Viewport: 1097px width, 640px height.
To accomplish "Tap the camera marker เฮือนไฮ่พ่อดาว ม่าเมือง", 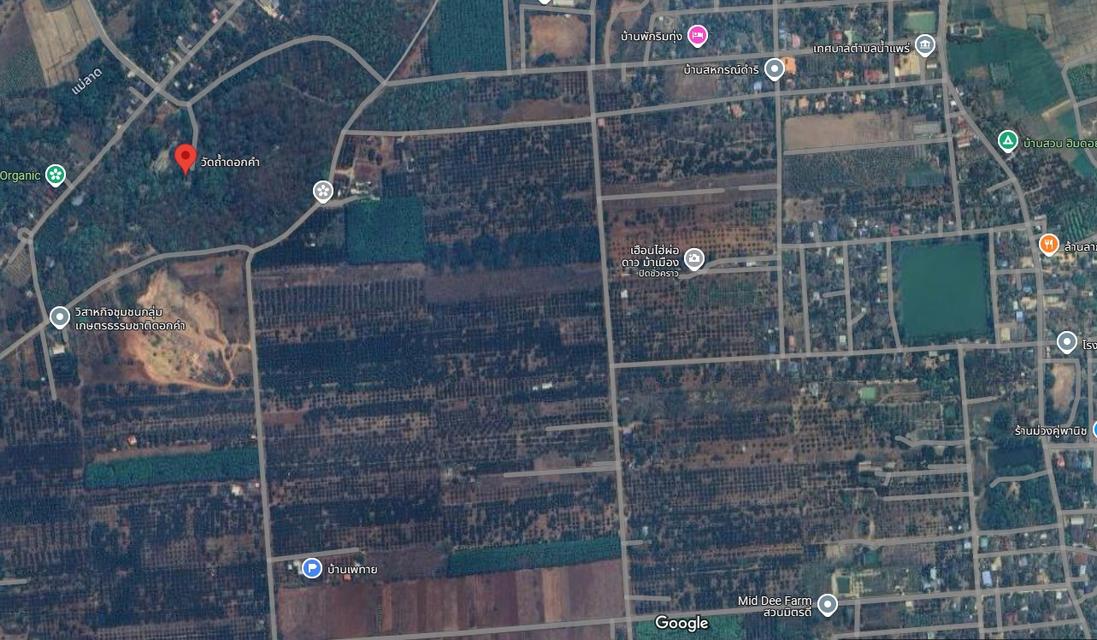I will pos(694,260).
